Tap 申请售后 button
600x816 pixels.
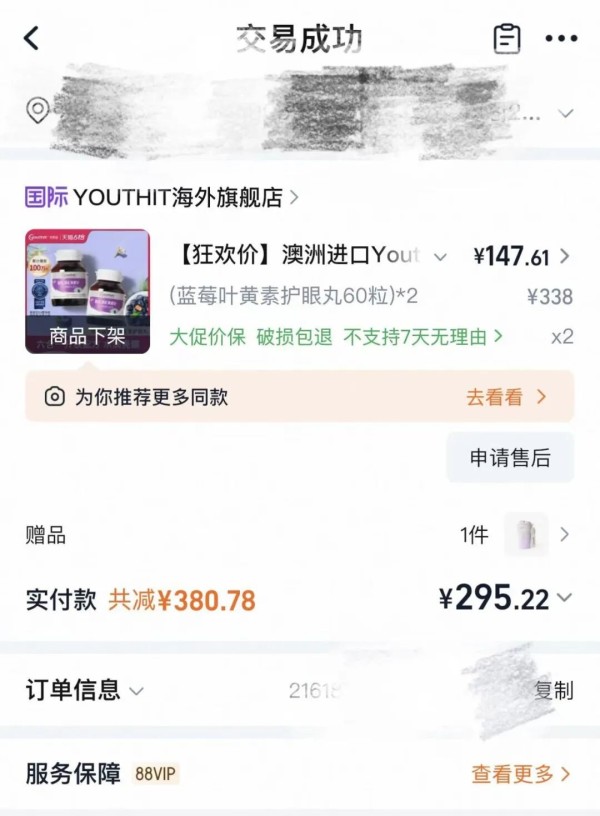510,458
